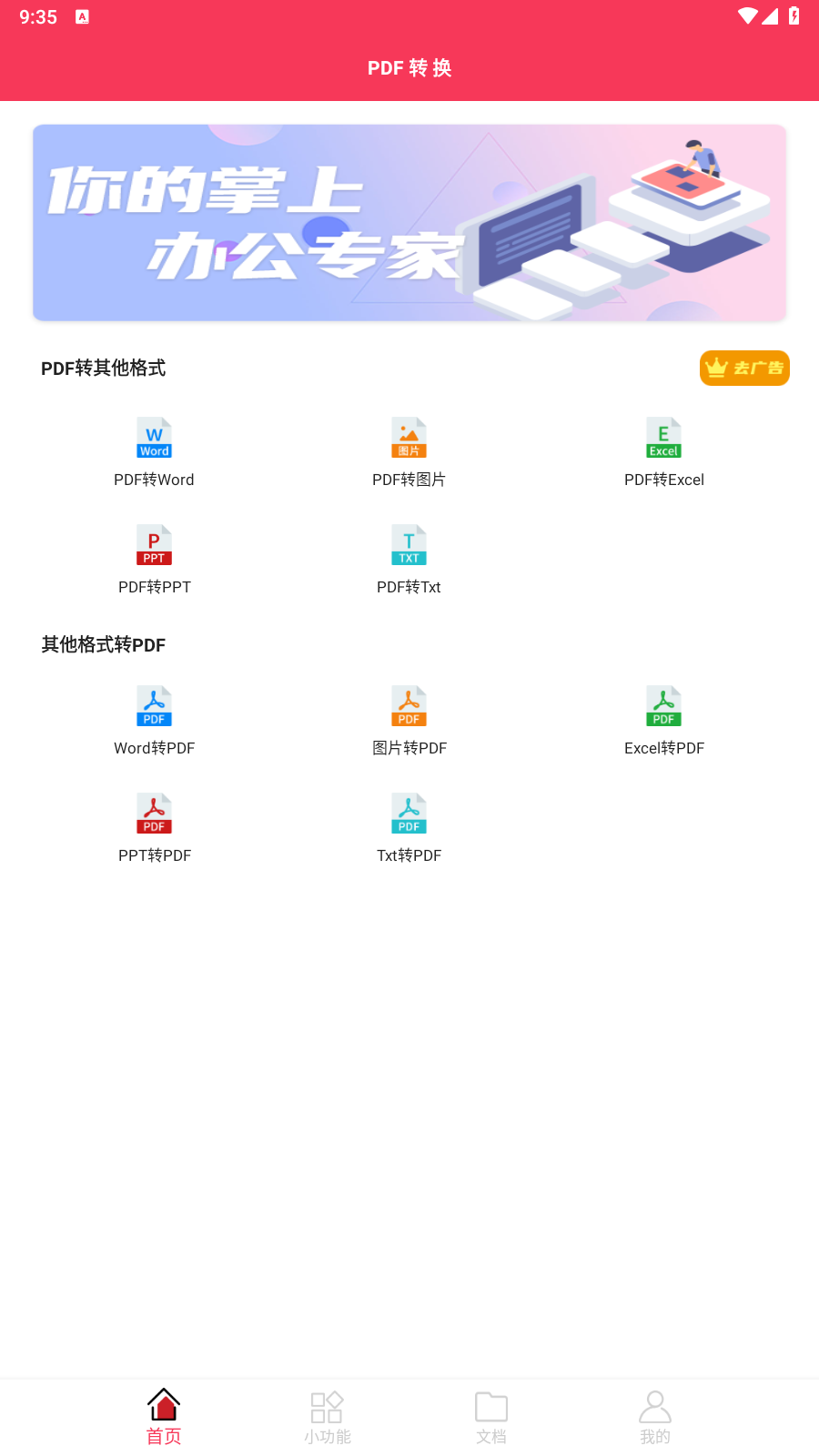Click the 其他格式转PDF section heading

(x=103, y=644)
